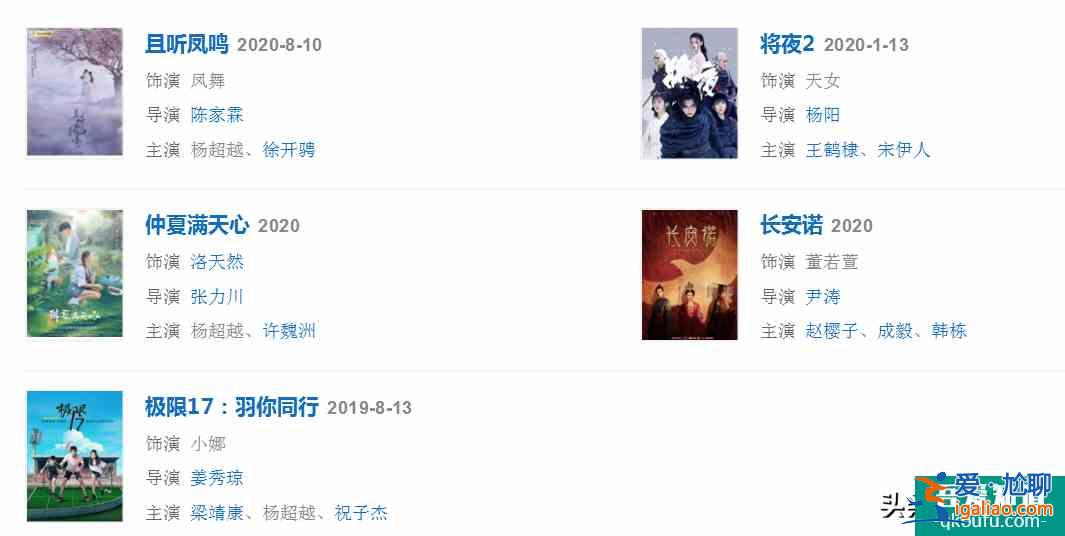The height and width of the screenshot is (536, 1065).
Task: Open the 仲夏满天心 title link
Action: click(x=197, y=225)
